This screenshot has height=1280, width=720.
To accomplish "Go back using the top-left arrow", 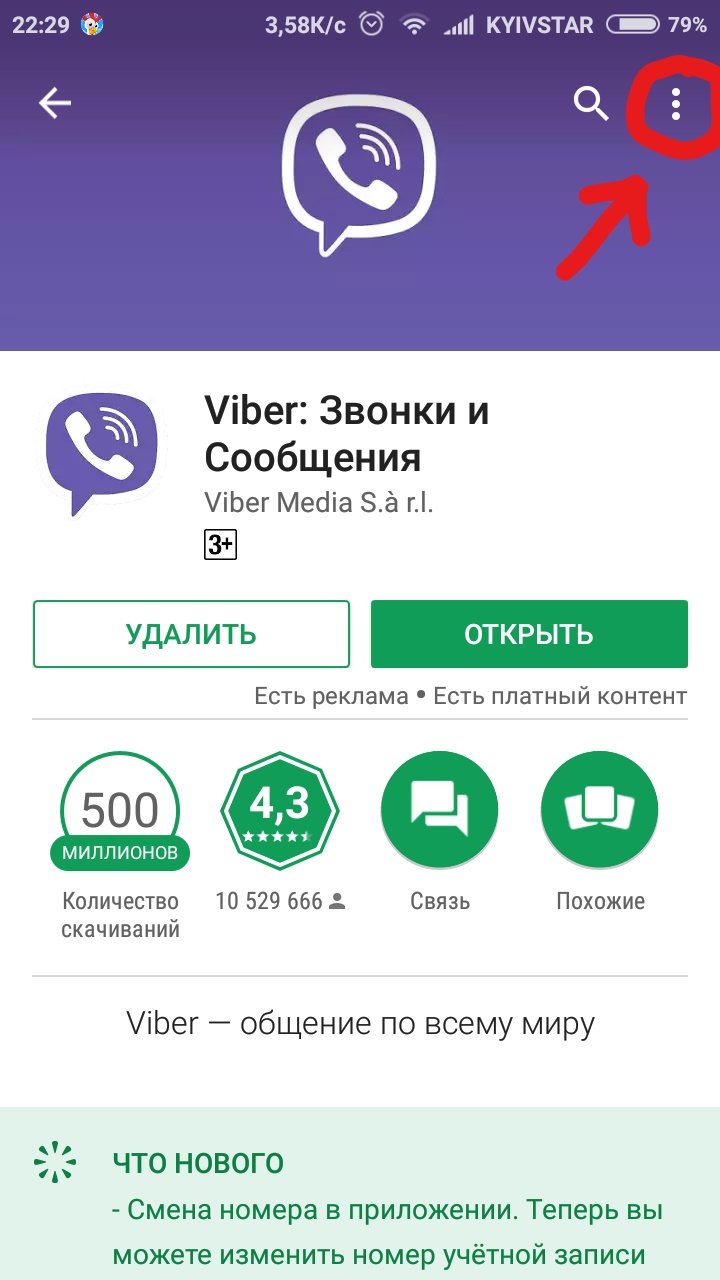I will pyautogui.click(x=55, y=103).
